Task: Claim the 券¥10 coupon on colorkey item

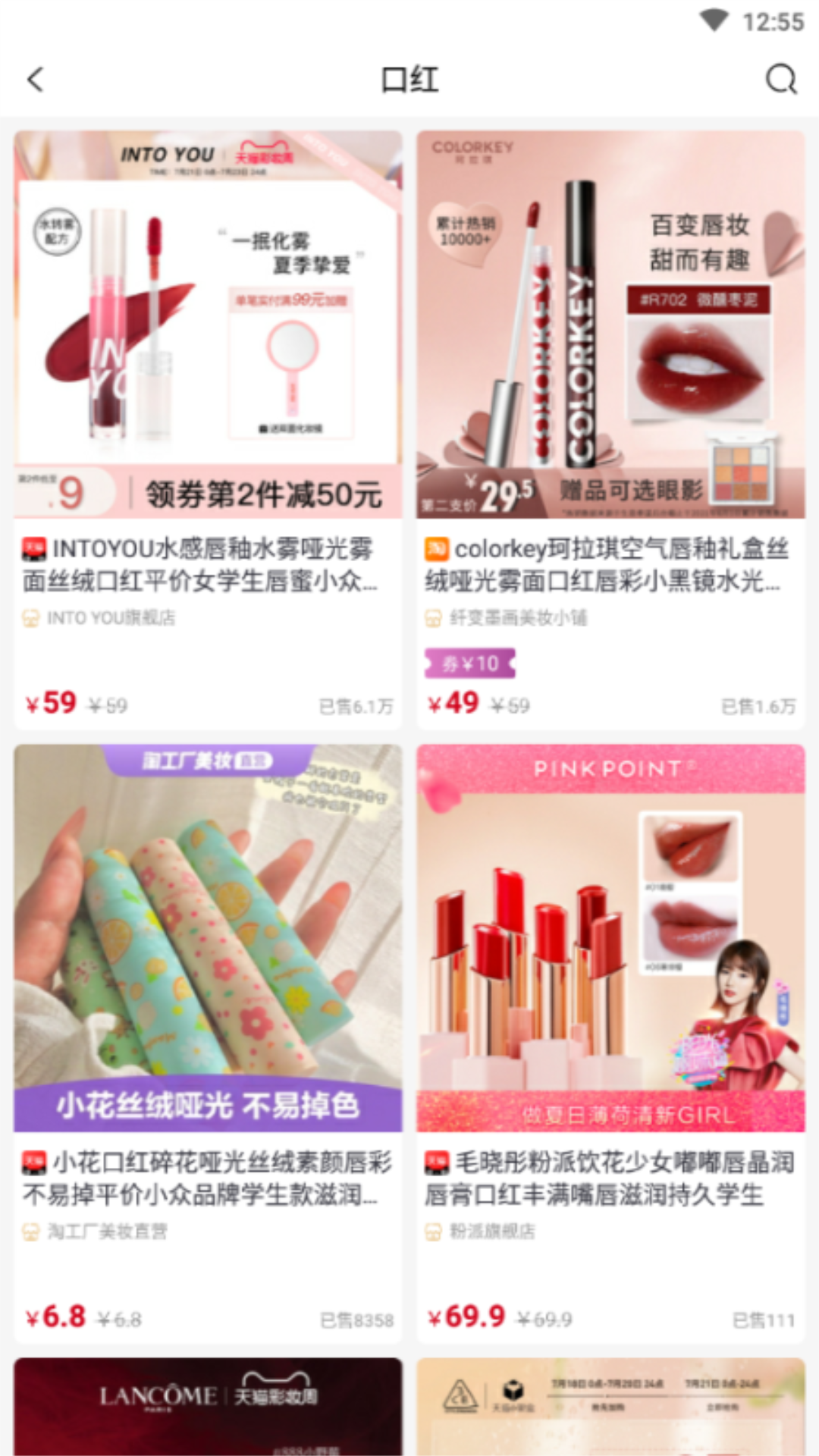Action: click(x=470, y=664)
